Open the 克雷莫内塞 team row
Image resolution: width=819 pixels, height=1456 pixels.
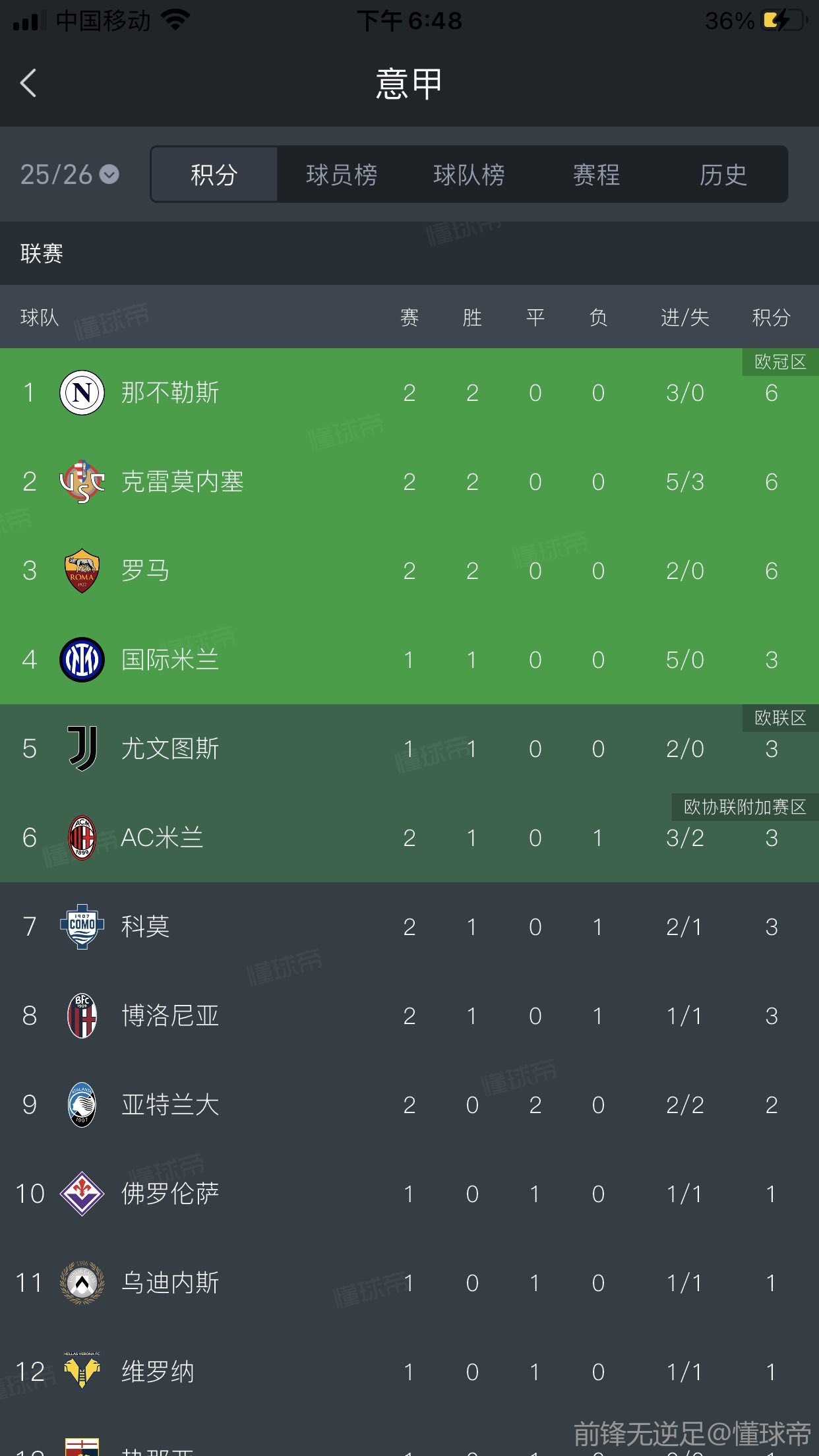[409, 482]
